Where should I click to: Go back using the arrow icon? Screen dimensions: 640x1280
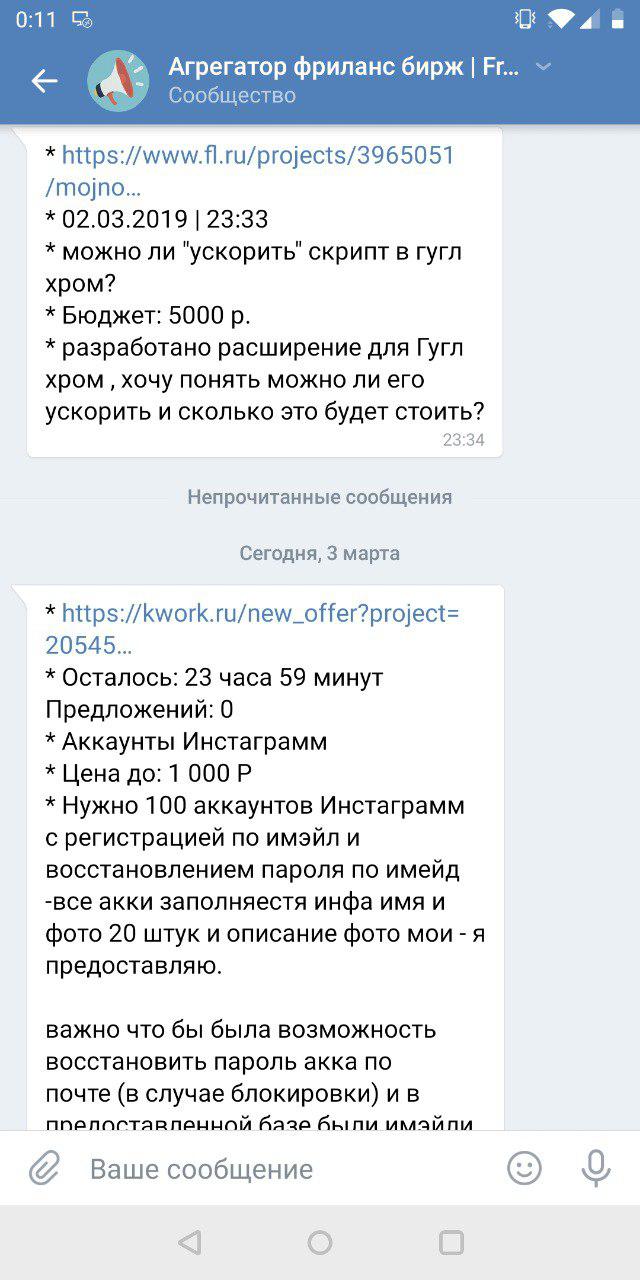pyautogui.click(x=44, y=81)
